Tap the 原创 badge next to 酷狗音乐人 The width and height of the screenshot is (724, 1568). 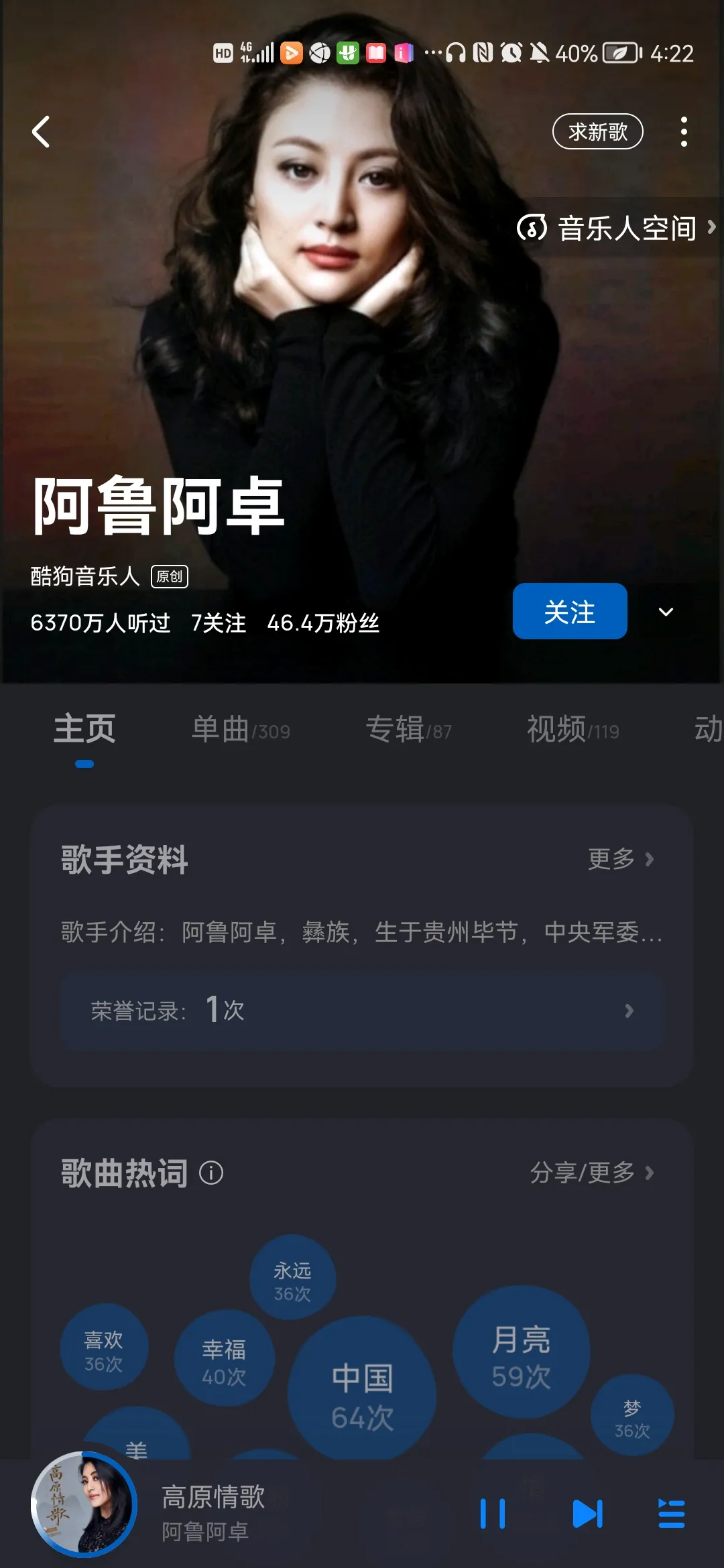(170, 576)
